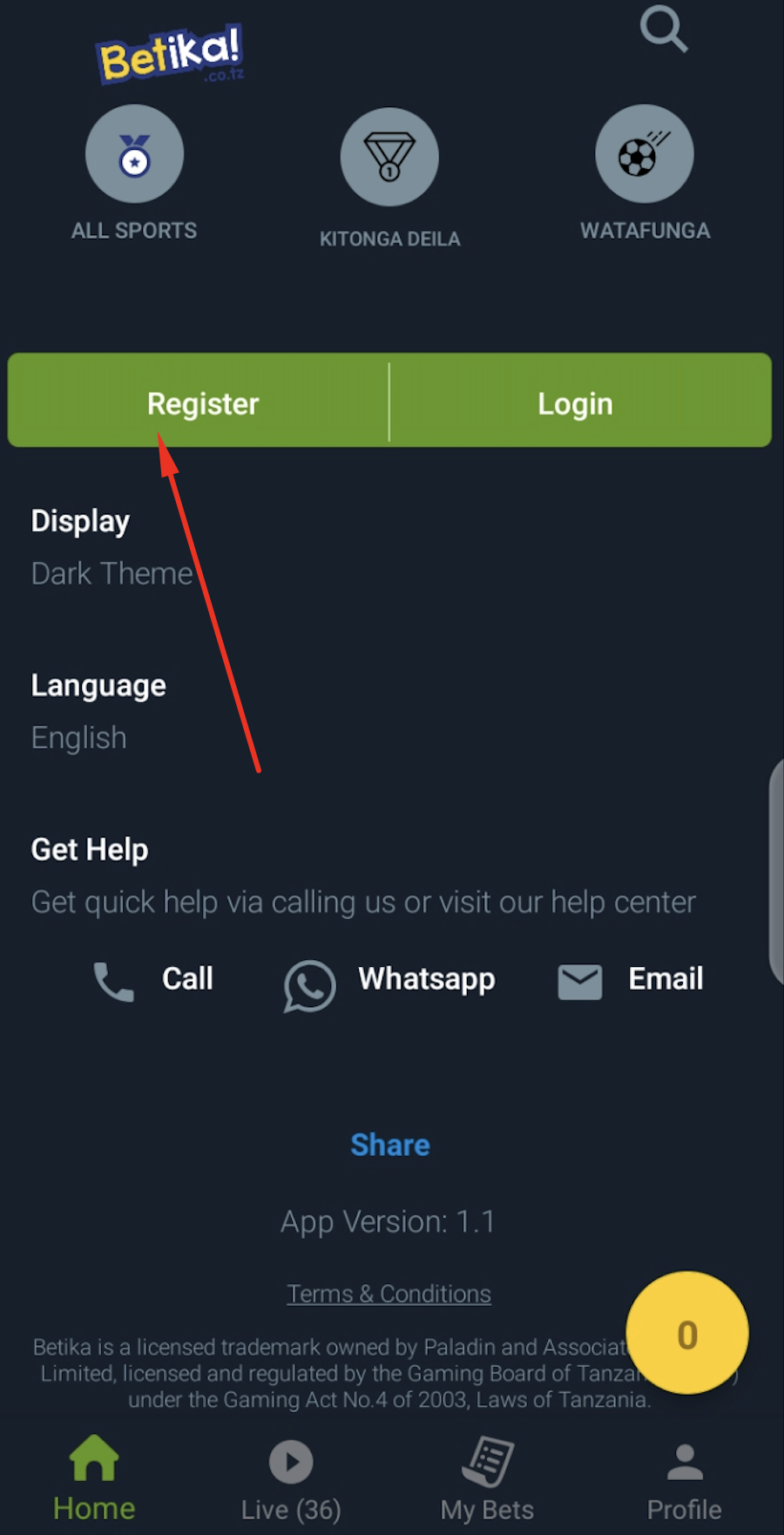Tap the Login button

click(575, 403)
